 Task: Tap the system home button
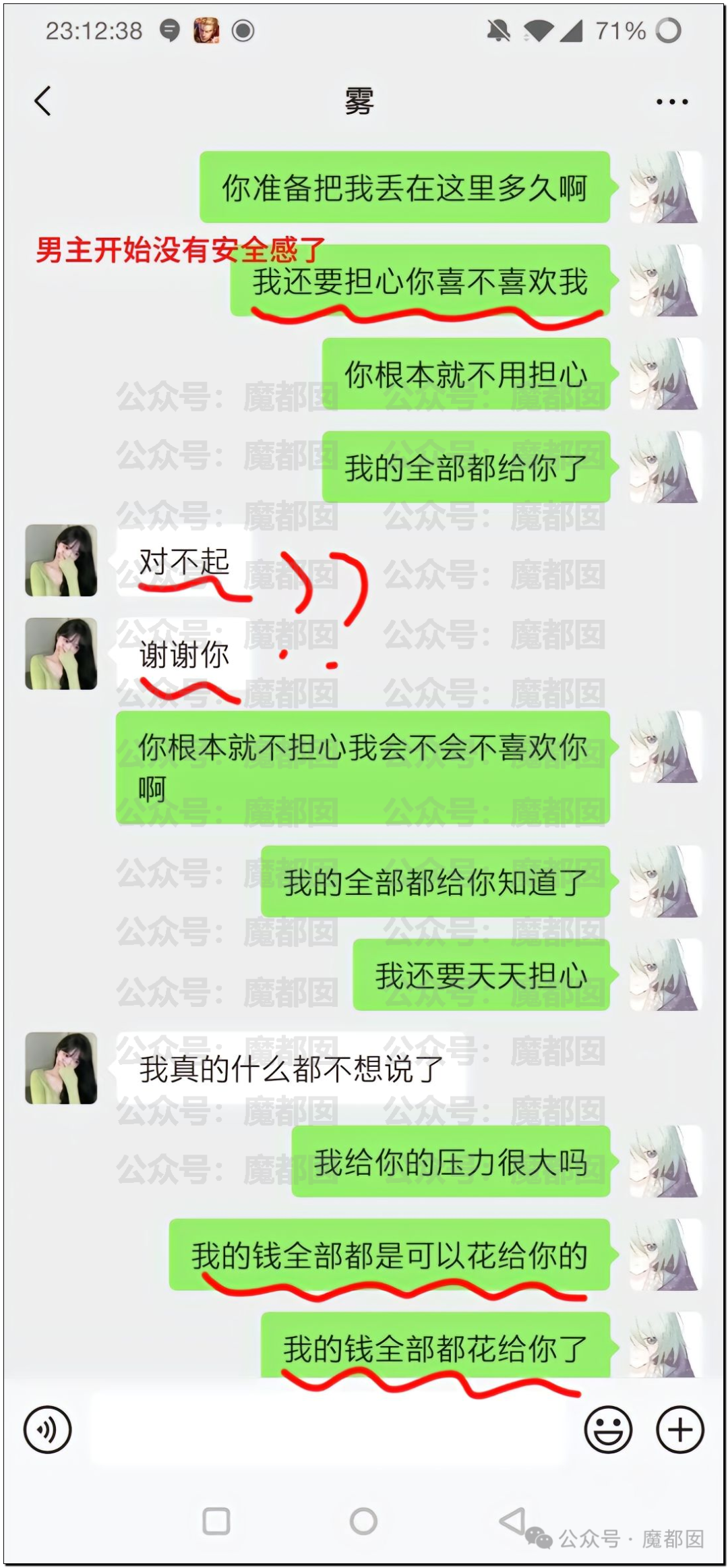pyautogui.click(x=363, y=1521)
